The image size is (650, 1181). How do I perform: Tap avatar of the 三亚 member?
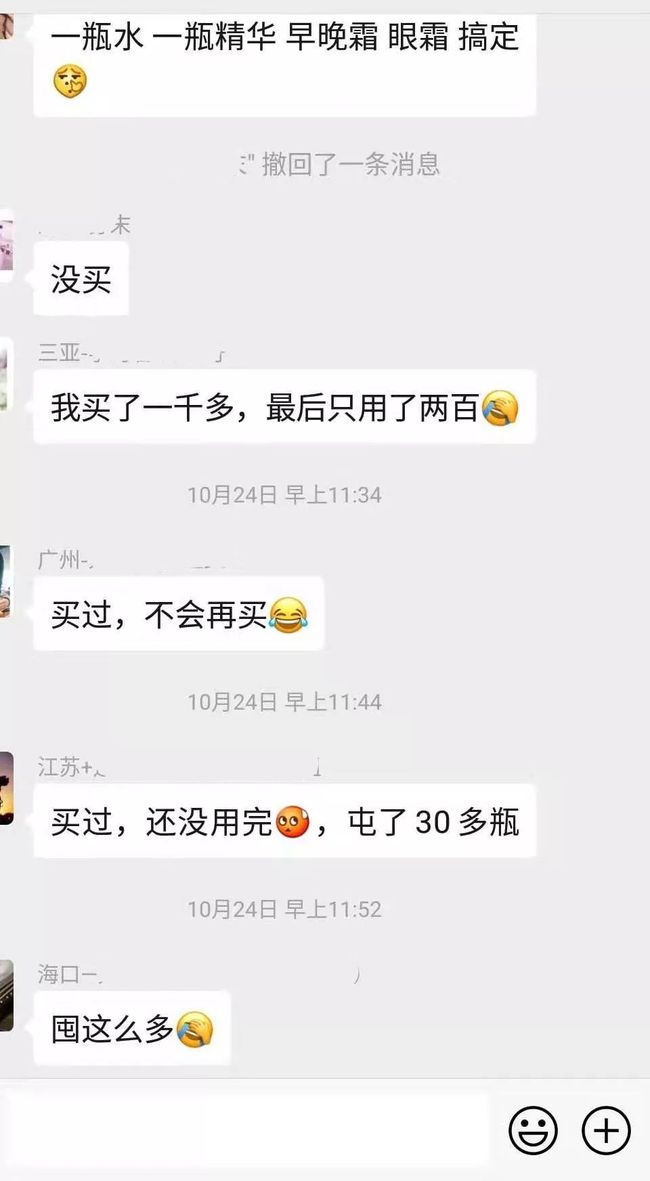[x=6, y=374]
